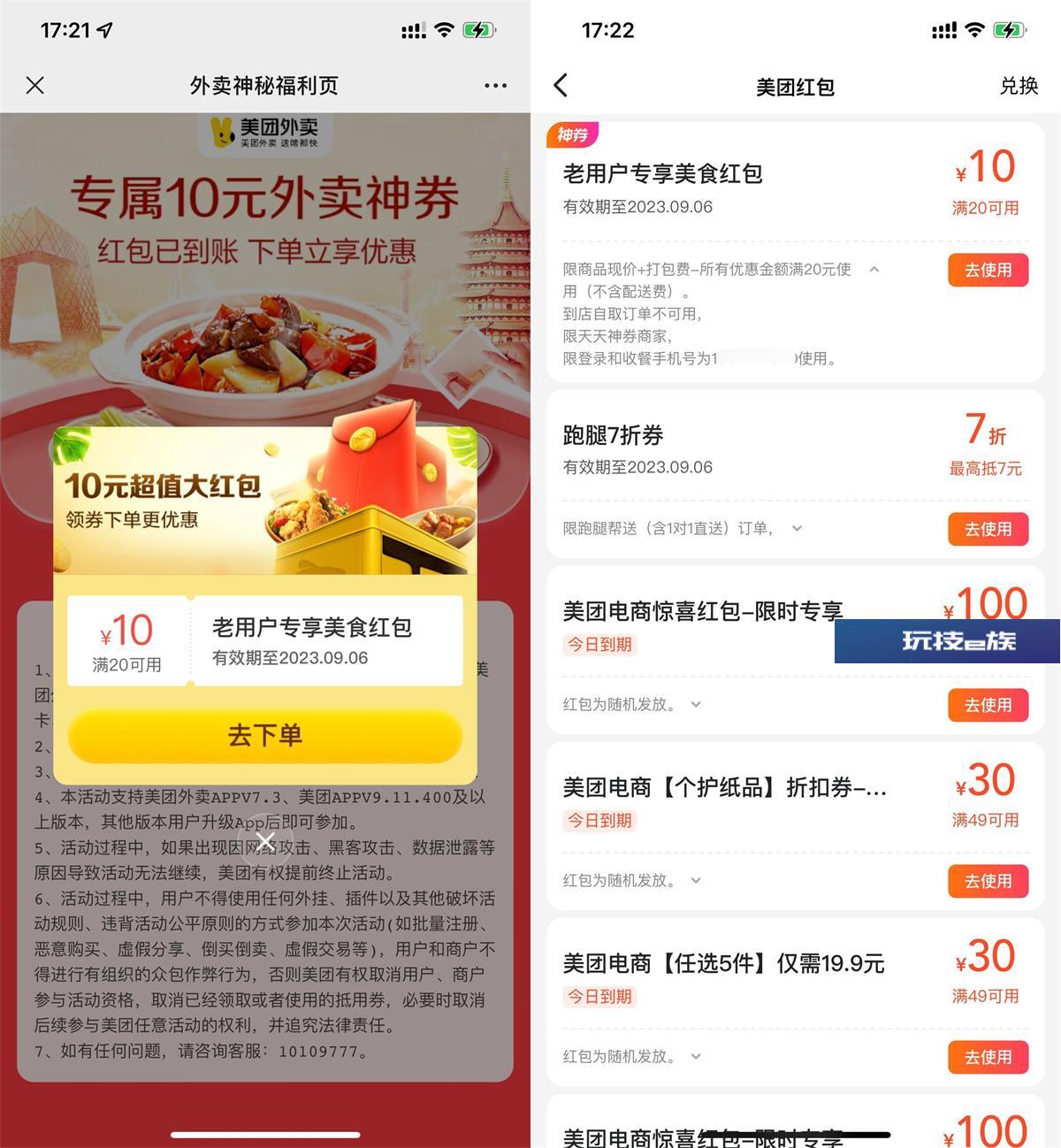Open 兑换 on the 美团红包 page
The height and width of the screenshot is (1148, 1061).
pos(1019,86)
